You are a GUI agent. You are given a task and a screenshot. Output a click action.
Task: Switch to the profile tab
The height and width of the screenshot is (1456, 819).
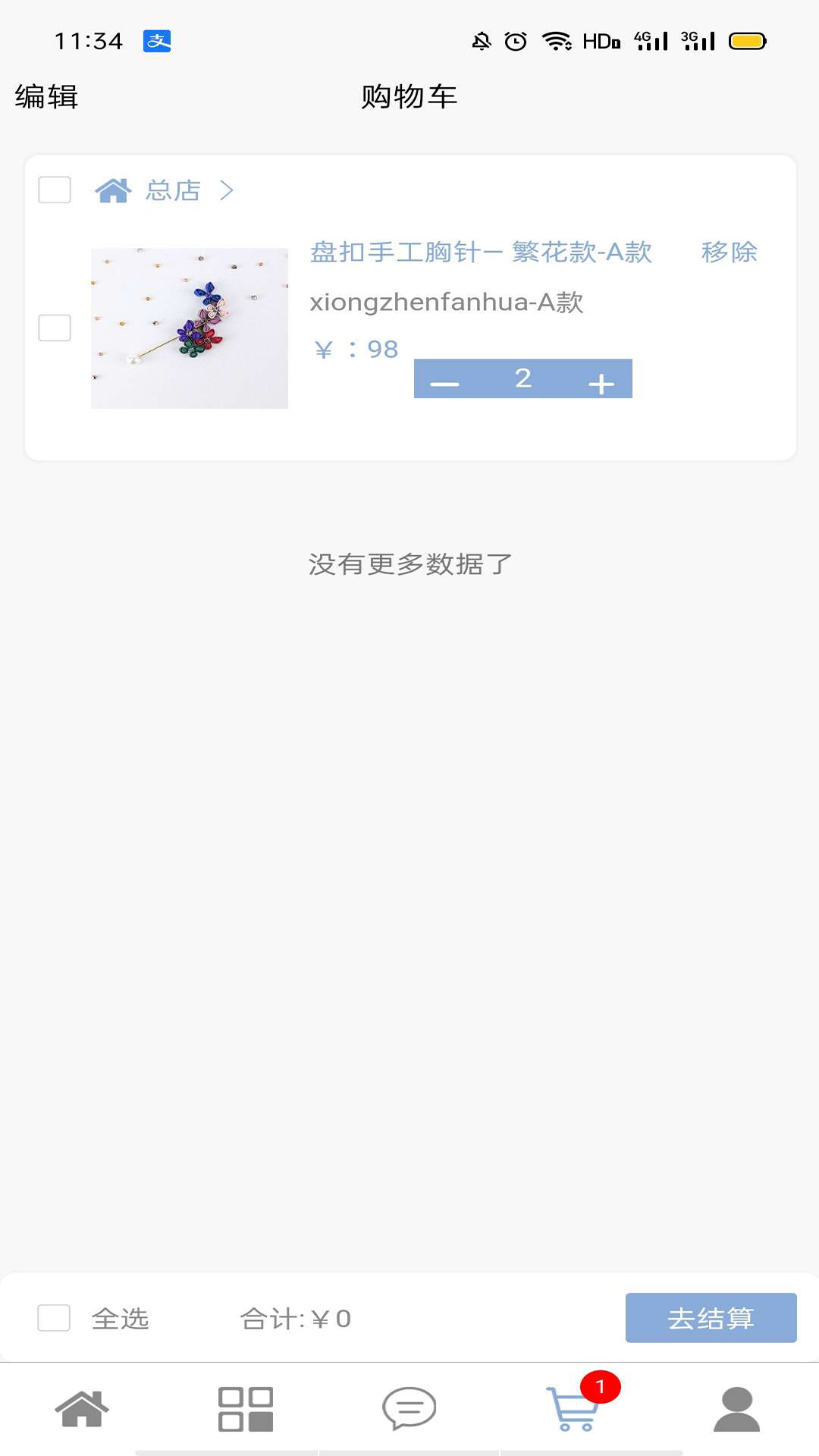coord(737,1409)
